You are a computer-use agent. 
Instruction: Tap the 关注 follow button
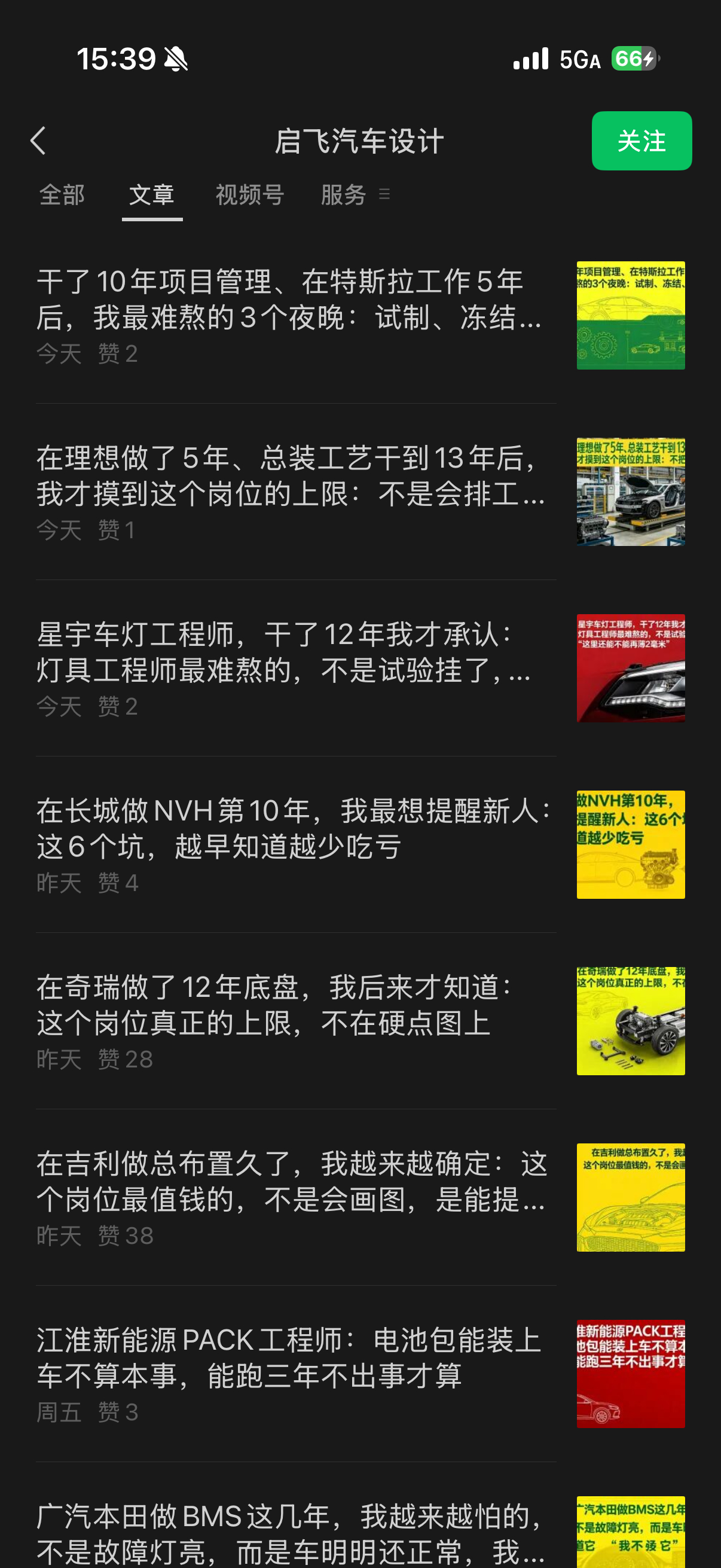tap(641, 141)
